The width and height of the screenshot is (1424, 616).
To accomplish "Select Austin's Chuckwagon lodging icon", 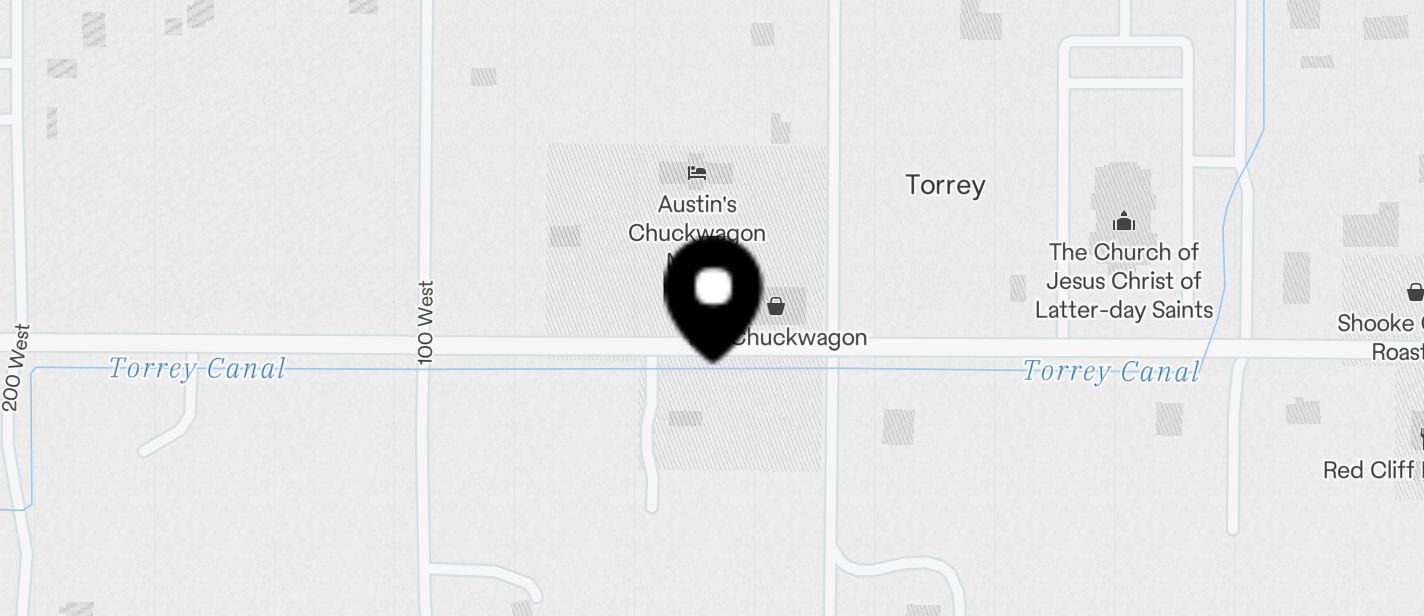I will pos(697,173).
